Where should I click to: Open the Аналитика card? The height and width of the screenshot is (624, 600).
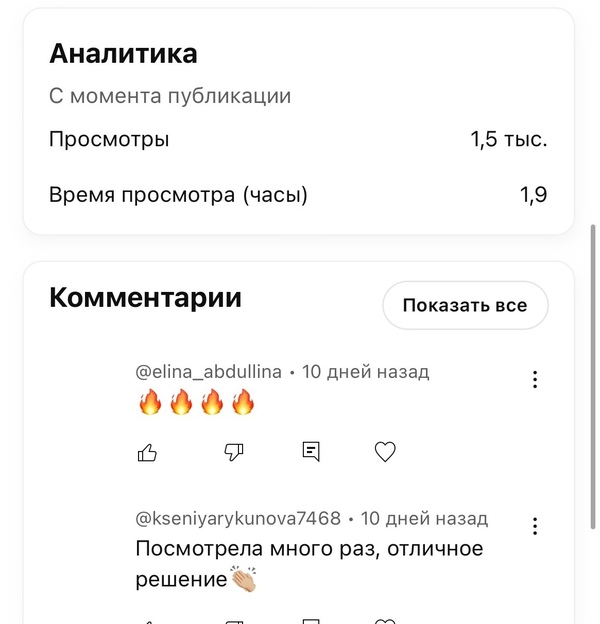click(298, 120)
